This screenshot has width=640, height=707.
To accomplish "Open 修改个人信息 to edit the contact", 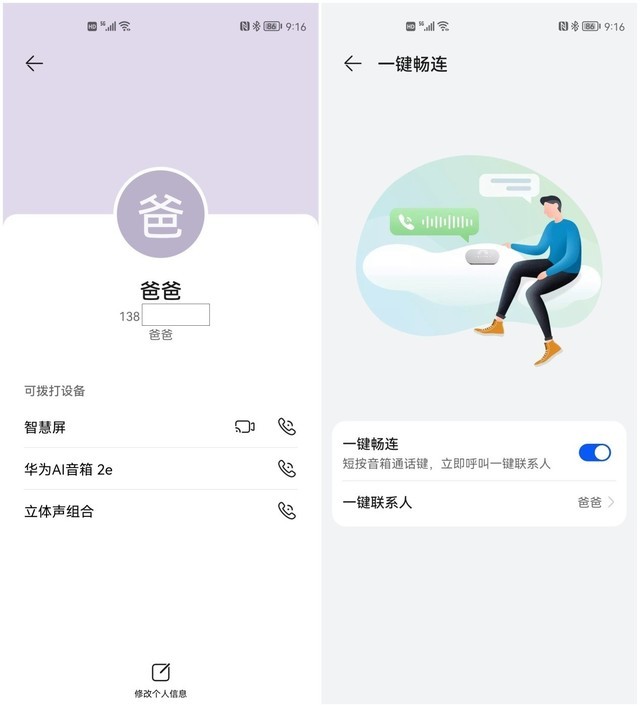I will [x=160, y=678].
